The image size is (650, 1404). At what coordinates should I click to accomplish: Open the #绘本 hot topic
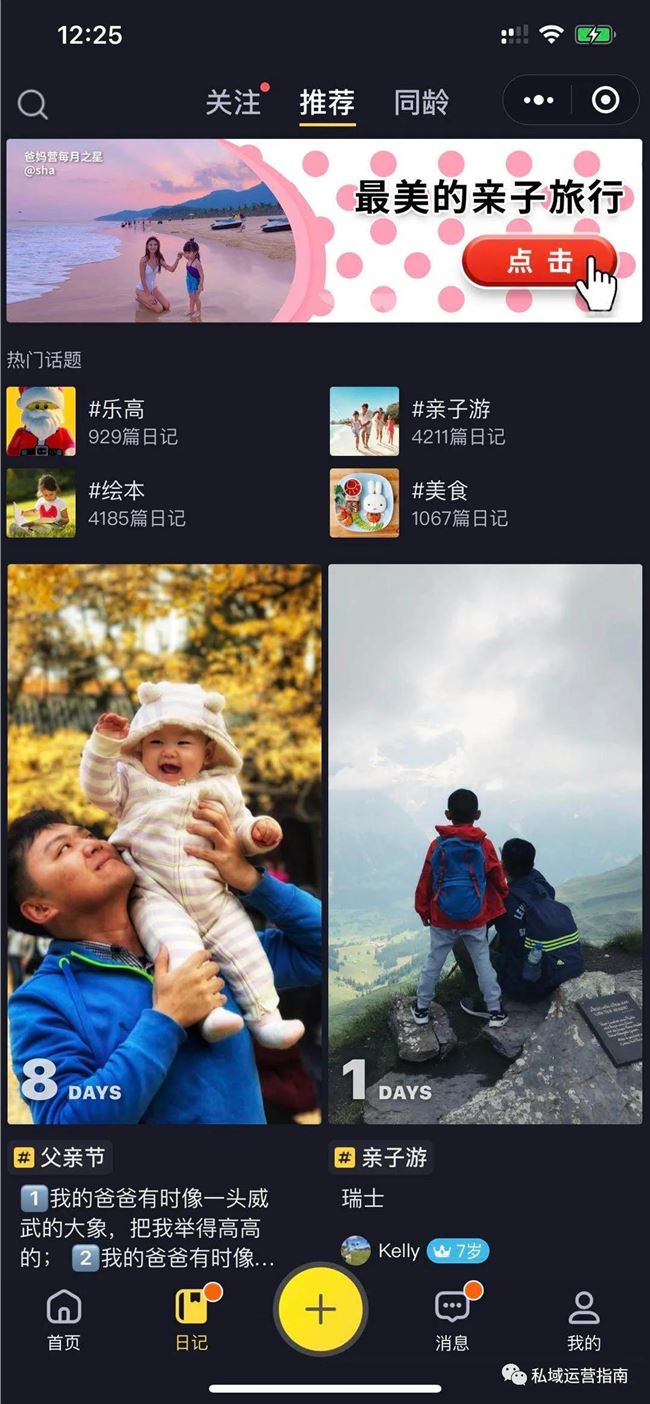coord(92,503)
